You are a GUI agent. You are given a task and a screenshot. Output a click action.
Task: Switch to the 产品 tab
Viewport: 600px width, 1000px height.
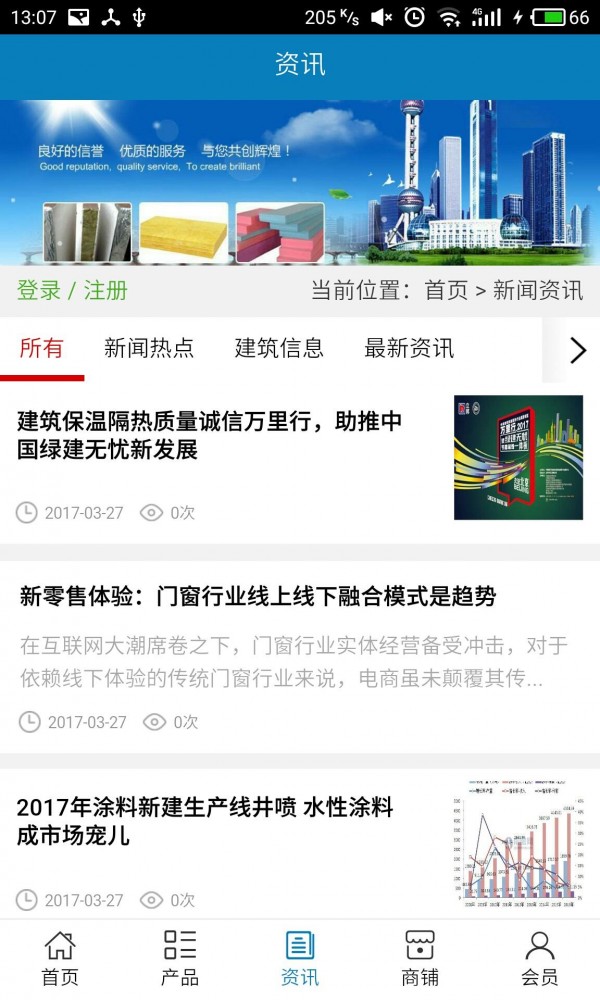pyautogui.click(x=180, y=958)
